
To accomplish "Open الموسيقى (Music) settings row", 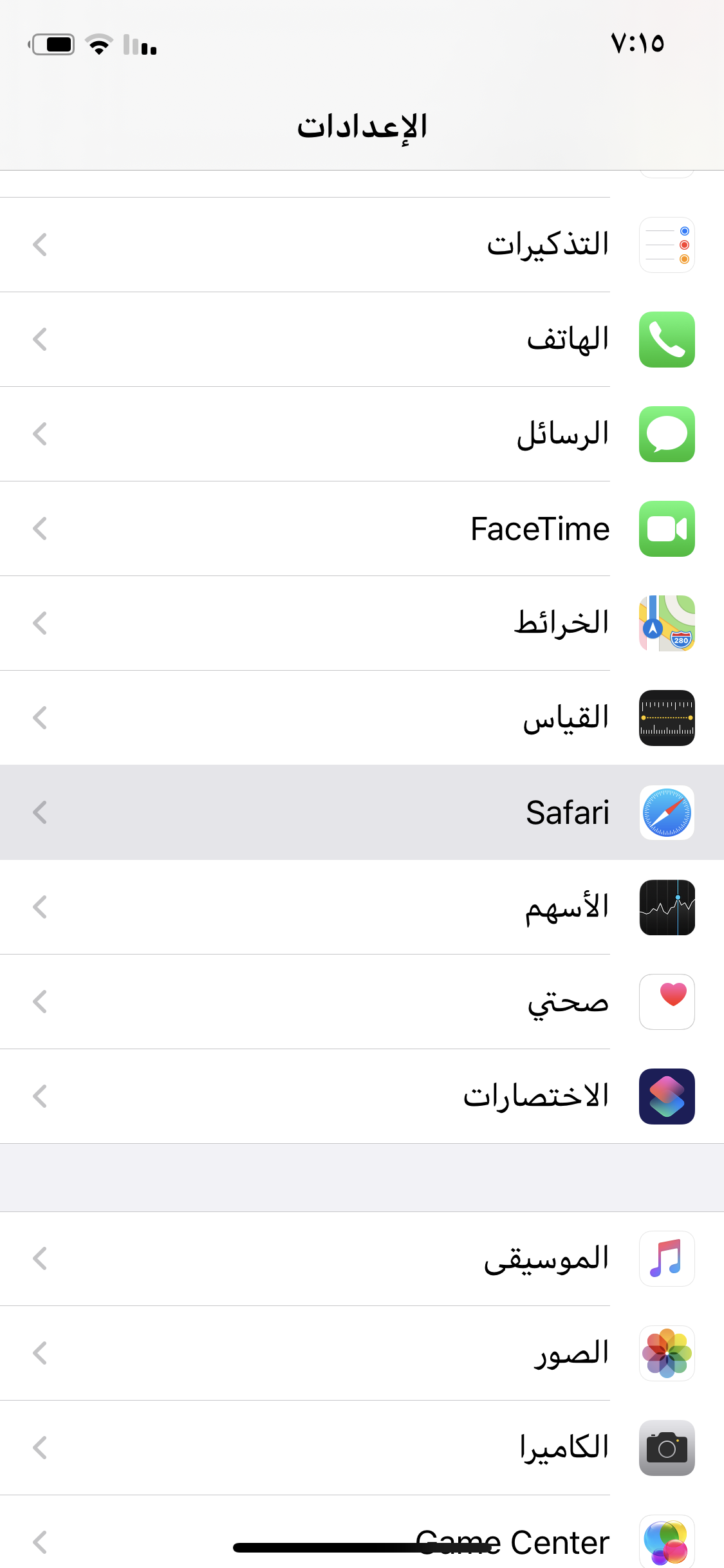I will click(362, 1259).
